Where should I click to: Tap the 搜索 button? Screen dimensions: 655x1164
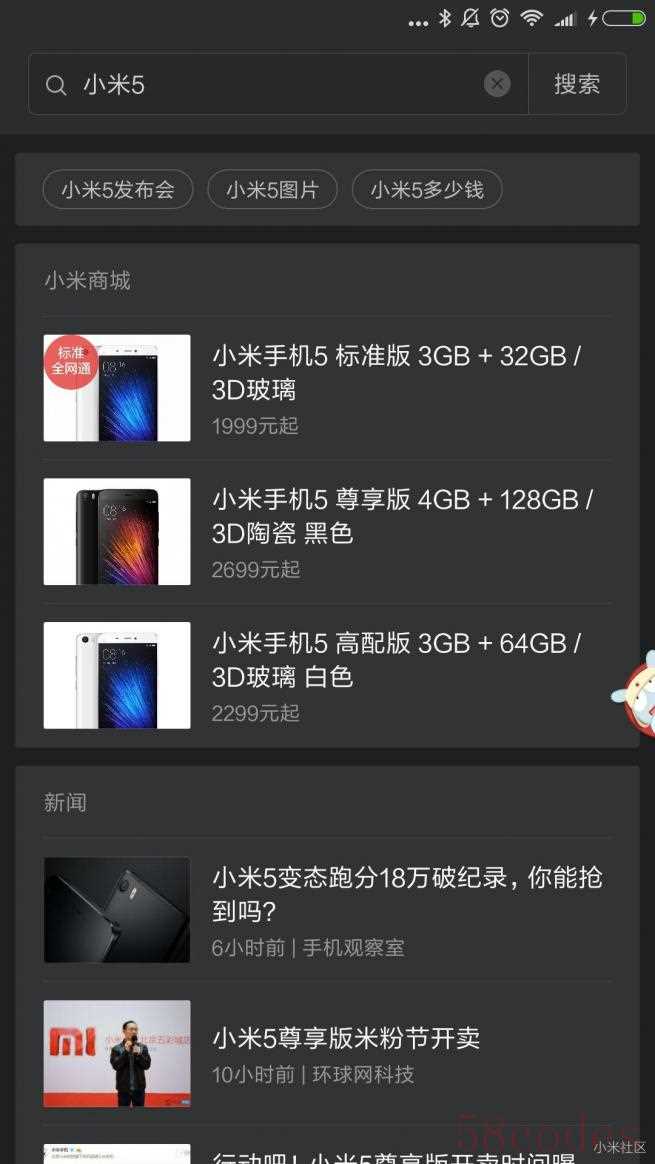[577, 84]
